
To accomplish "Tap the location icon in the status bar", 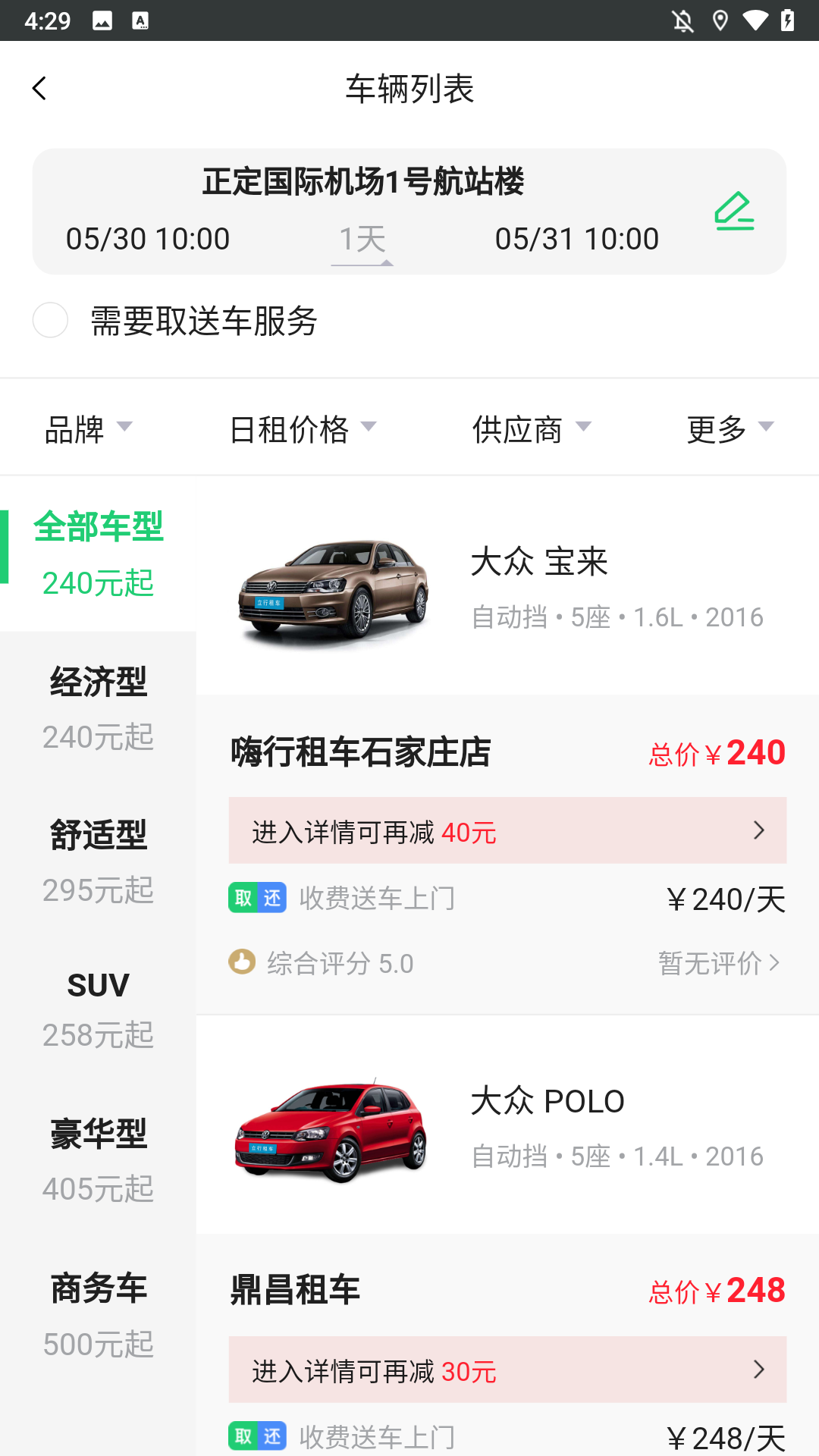I will [x=720, y=20].
